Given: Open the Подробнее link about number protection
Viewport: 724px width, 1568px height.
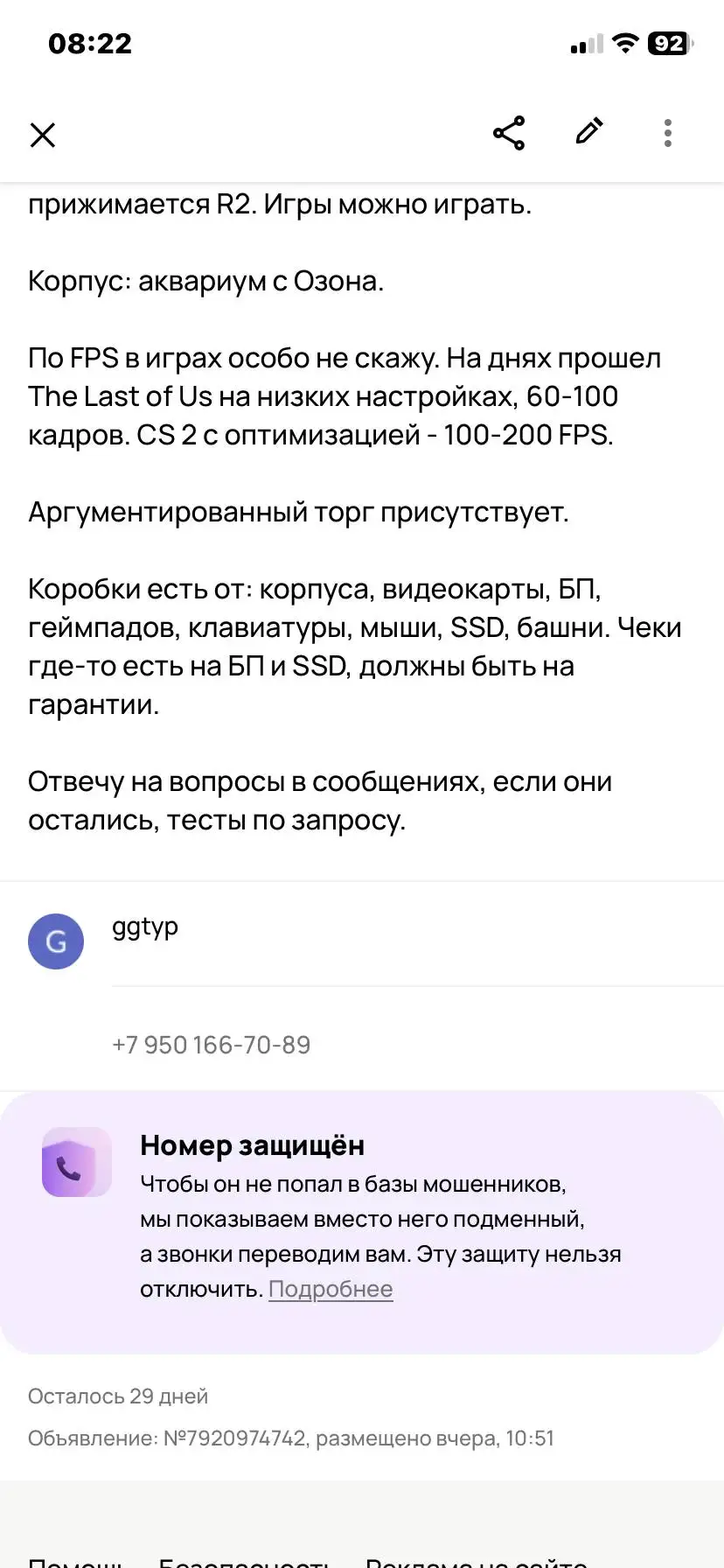Looking at the screenshot, I should (331, 1289).
